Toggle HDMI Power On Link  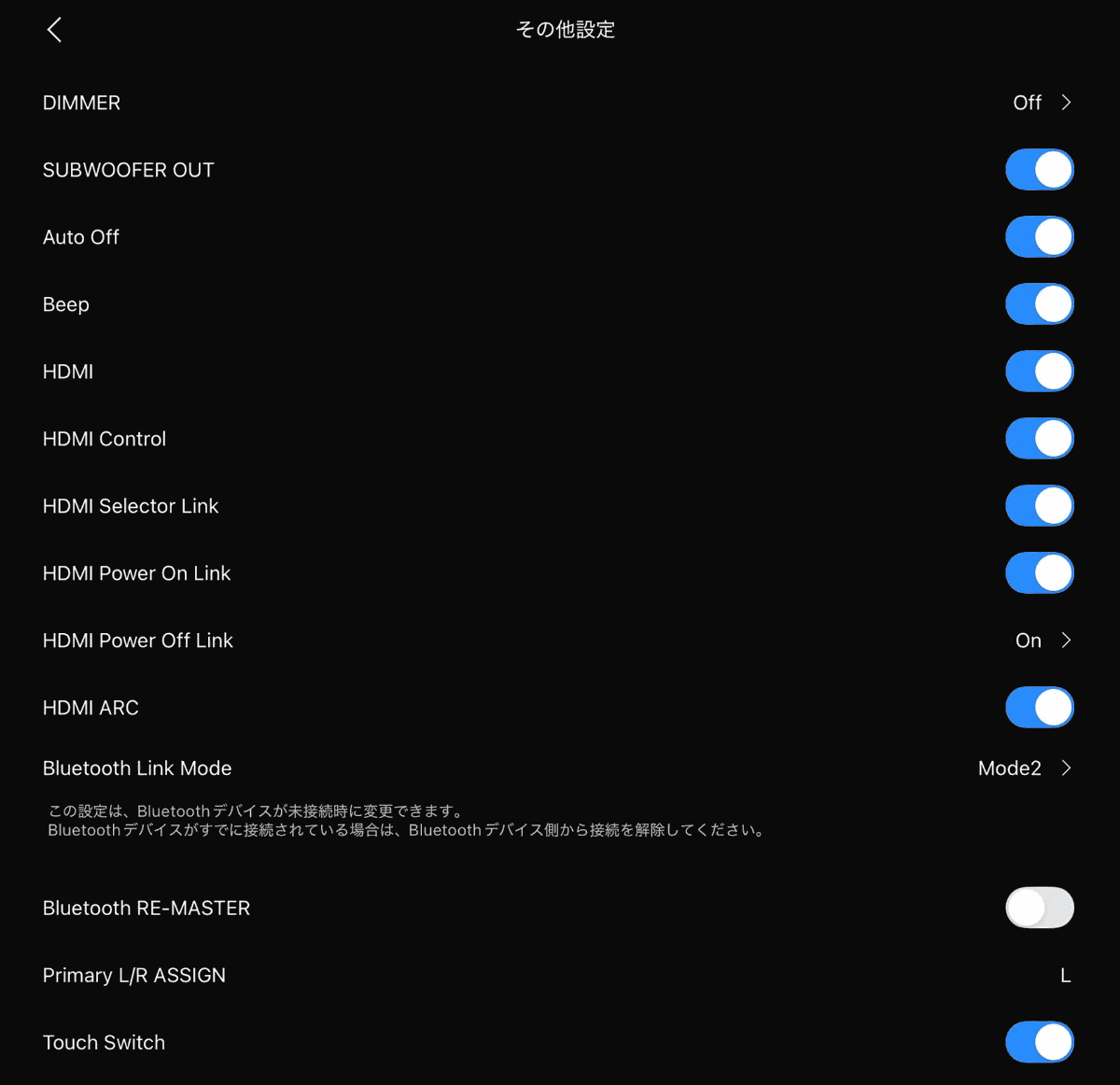1039,573
